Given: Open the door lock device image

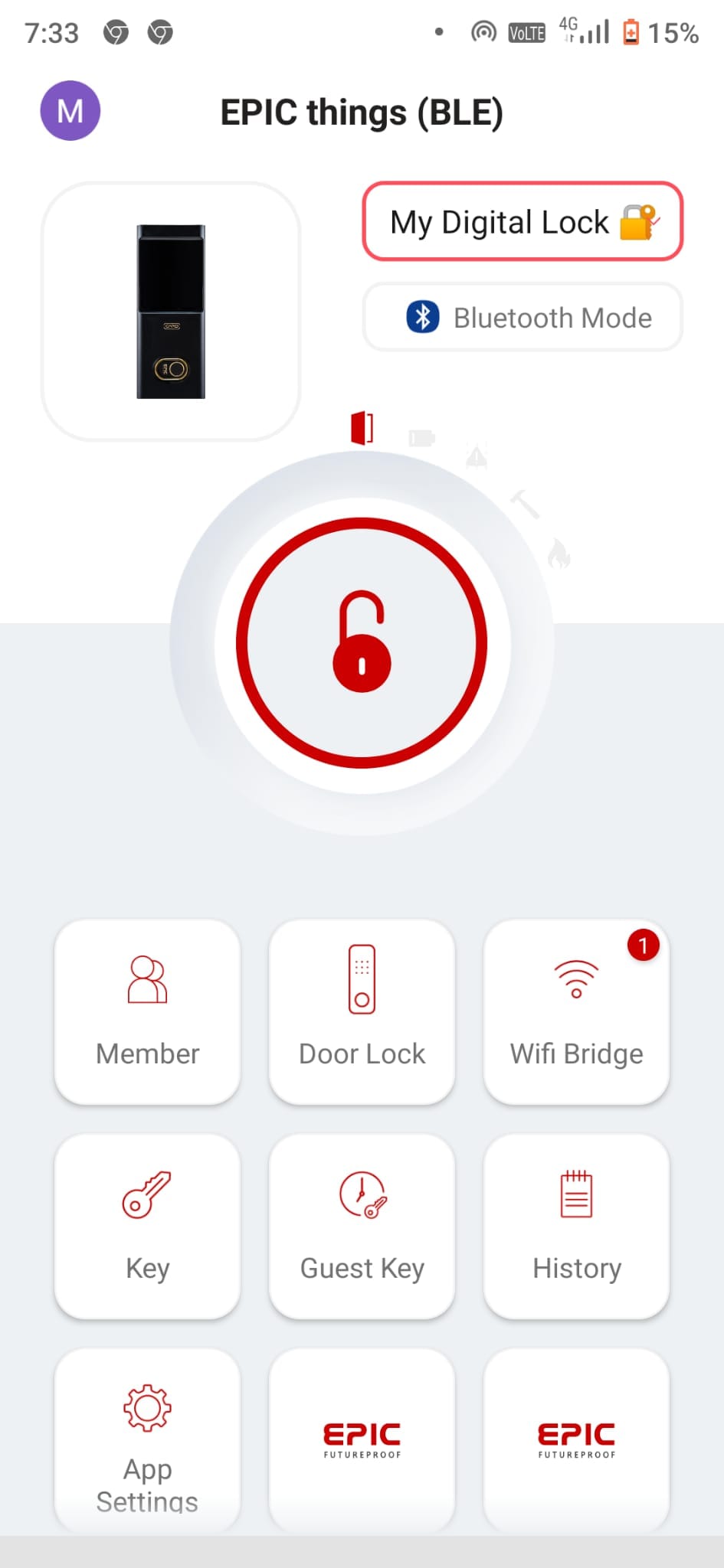Looking at the screenshot, I should [171, 312].
